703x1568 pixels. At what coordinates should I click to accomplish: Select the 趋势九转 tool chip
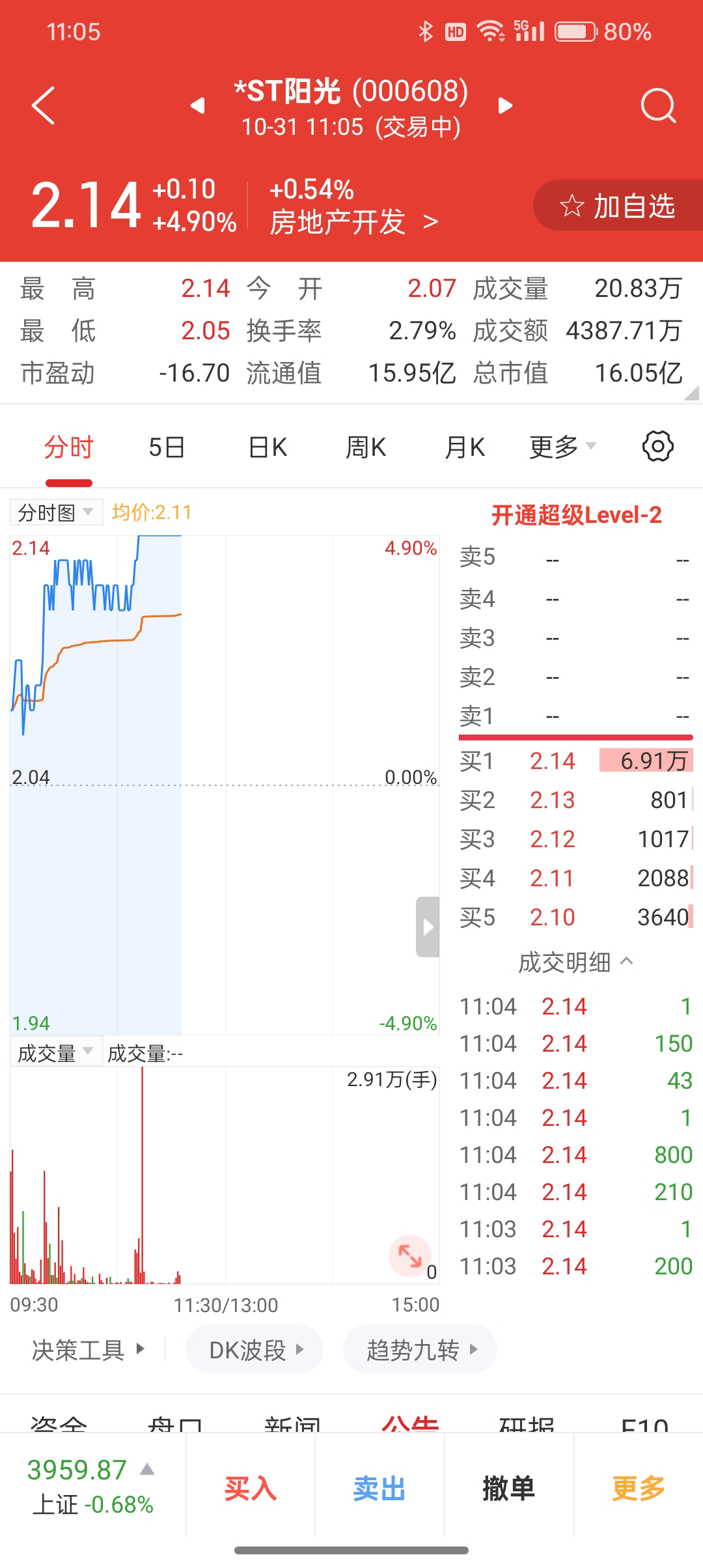(420, 1350)
